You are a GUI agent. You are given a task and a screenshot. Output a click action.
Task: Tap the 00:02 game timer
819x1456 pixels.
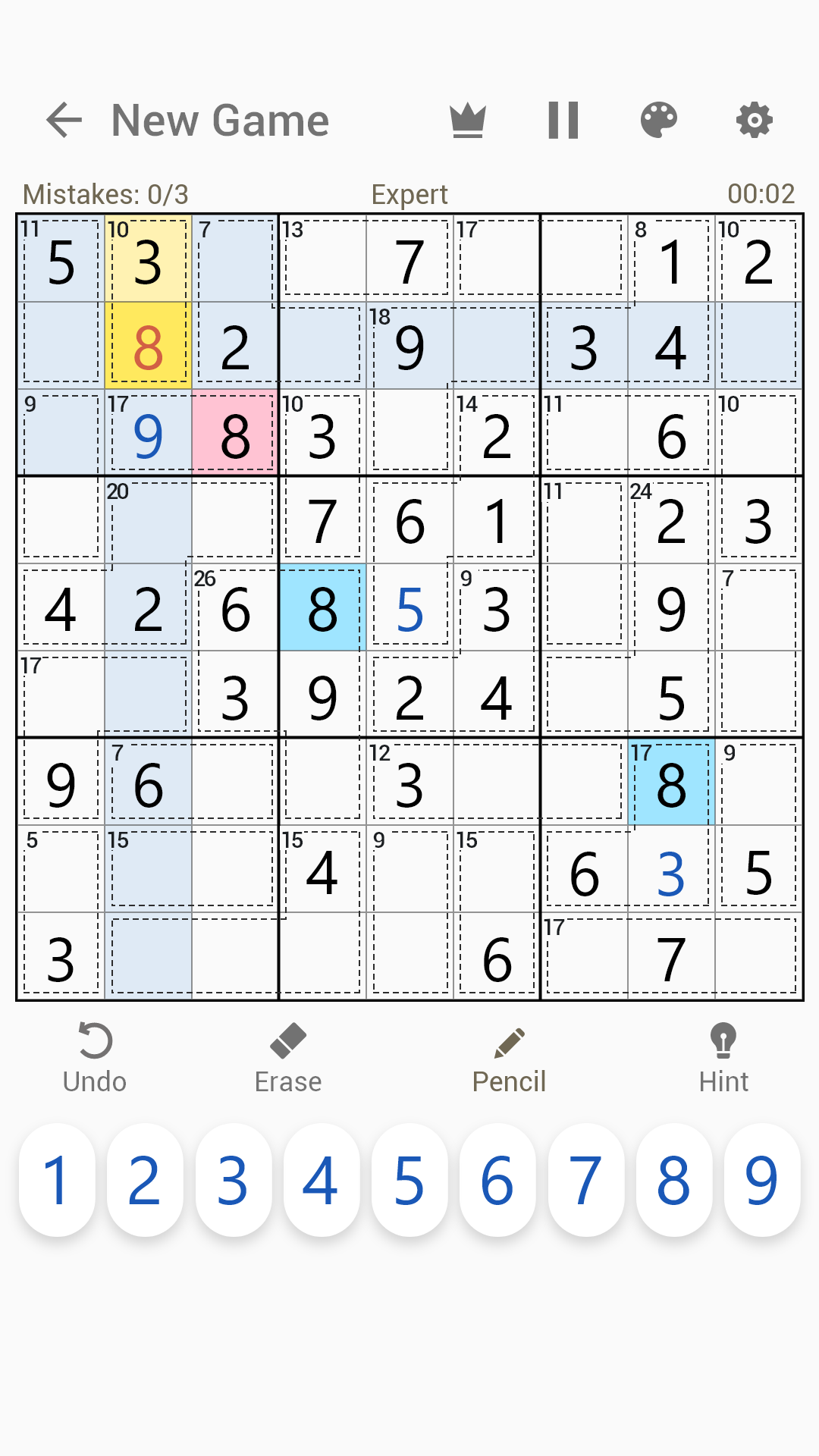761,194
